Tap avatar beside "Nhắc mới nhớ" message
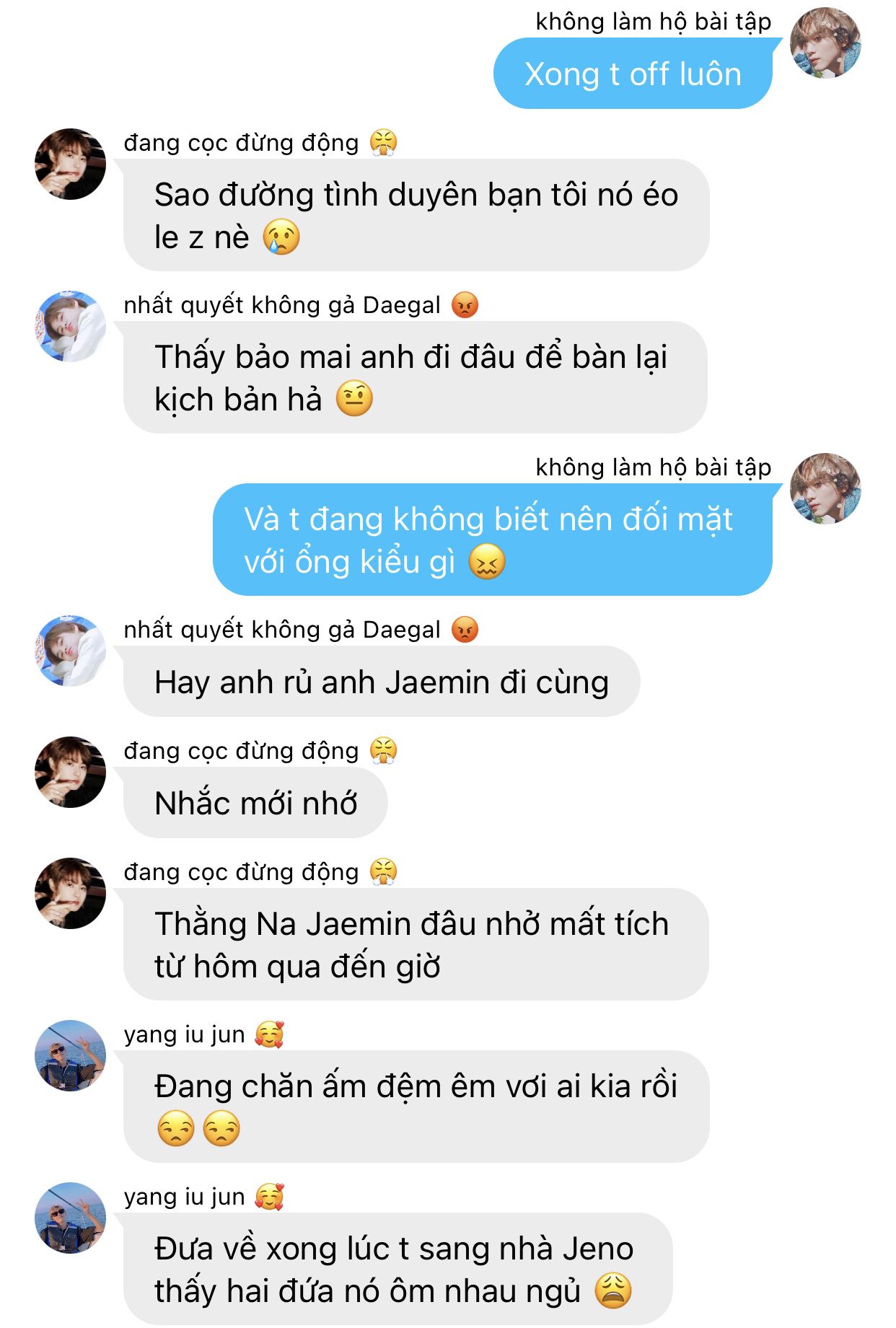 pyautogui.click(x=71, y=772)
